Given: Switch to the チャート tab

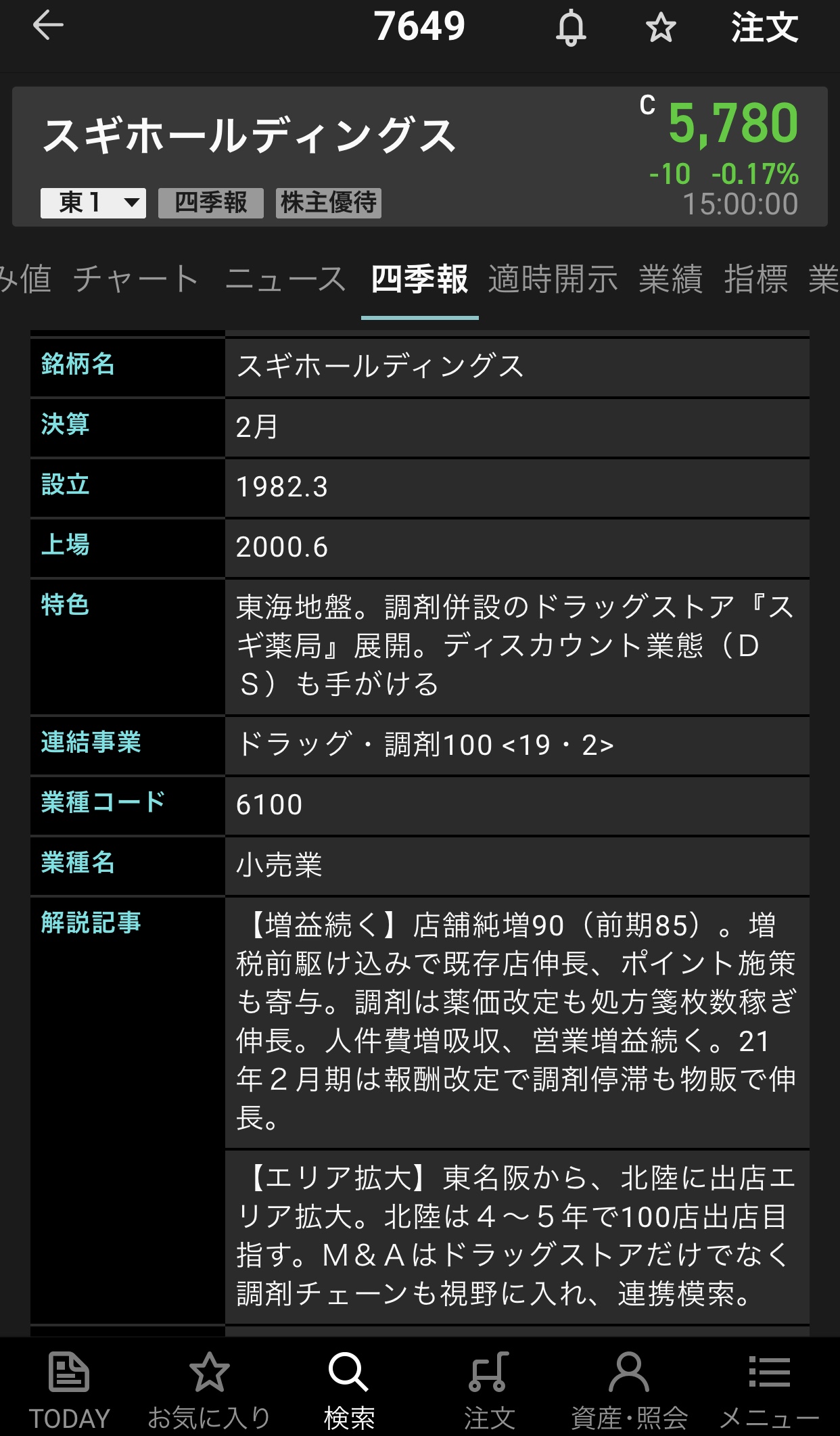Looking at the screenshot, I should 136,279.
